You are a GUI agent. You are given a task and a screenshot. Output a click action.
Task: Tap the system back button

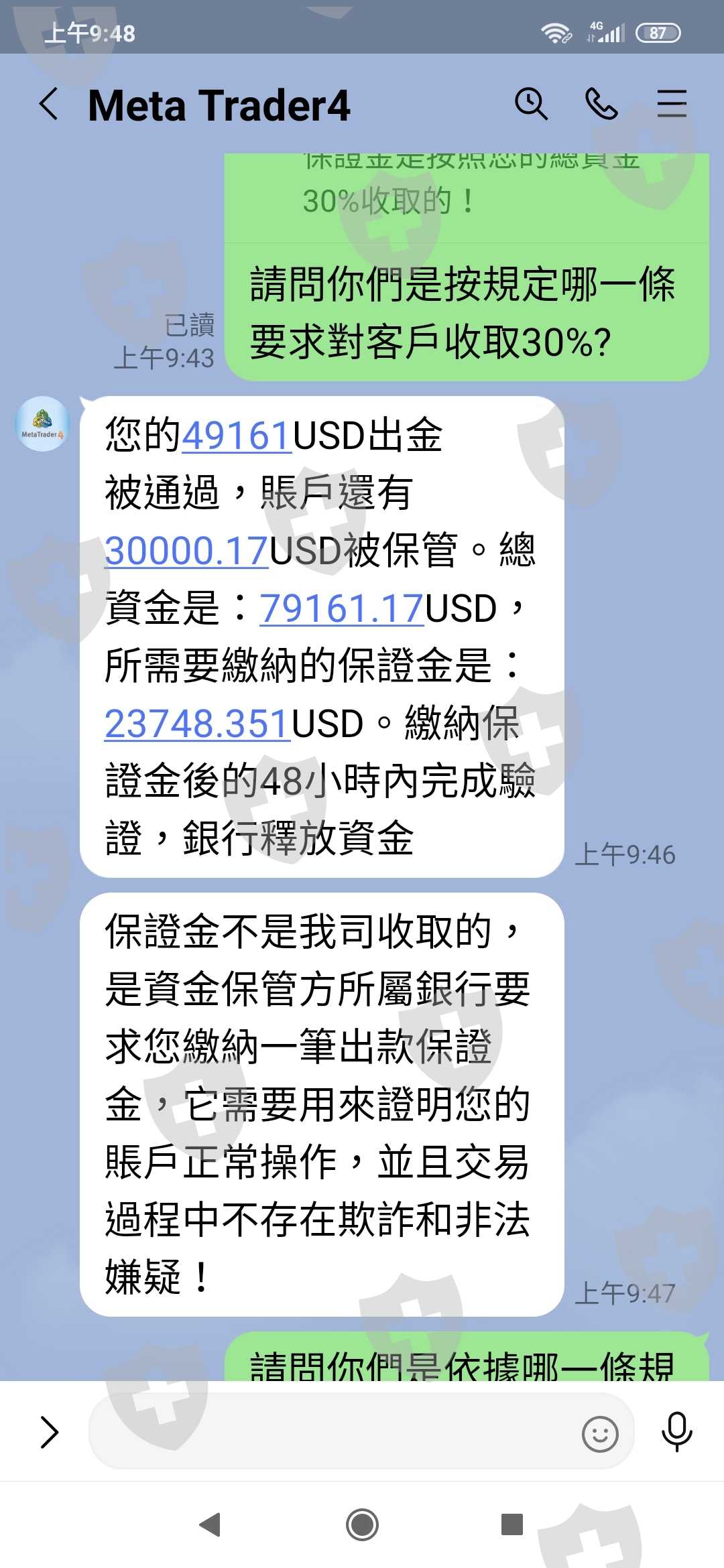point(210,1524)
